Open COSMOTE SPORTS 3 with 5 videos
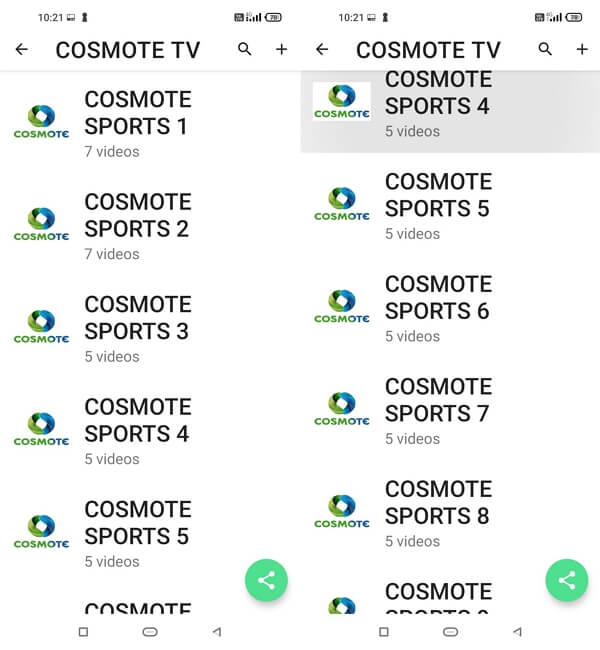Image resolution: width=600 pixels, height=650 pixels. tap(150, 328)
